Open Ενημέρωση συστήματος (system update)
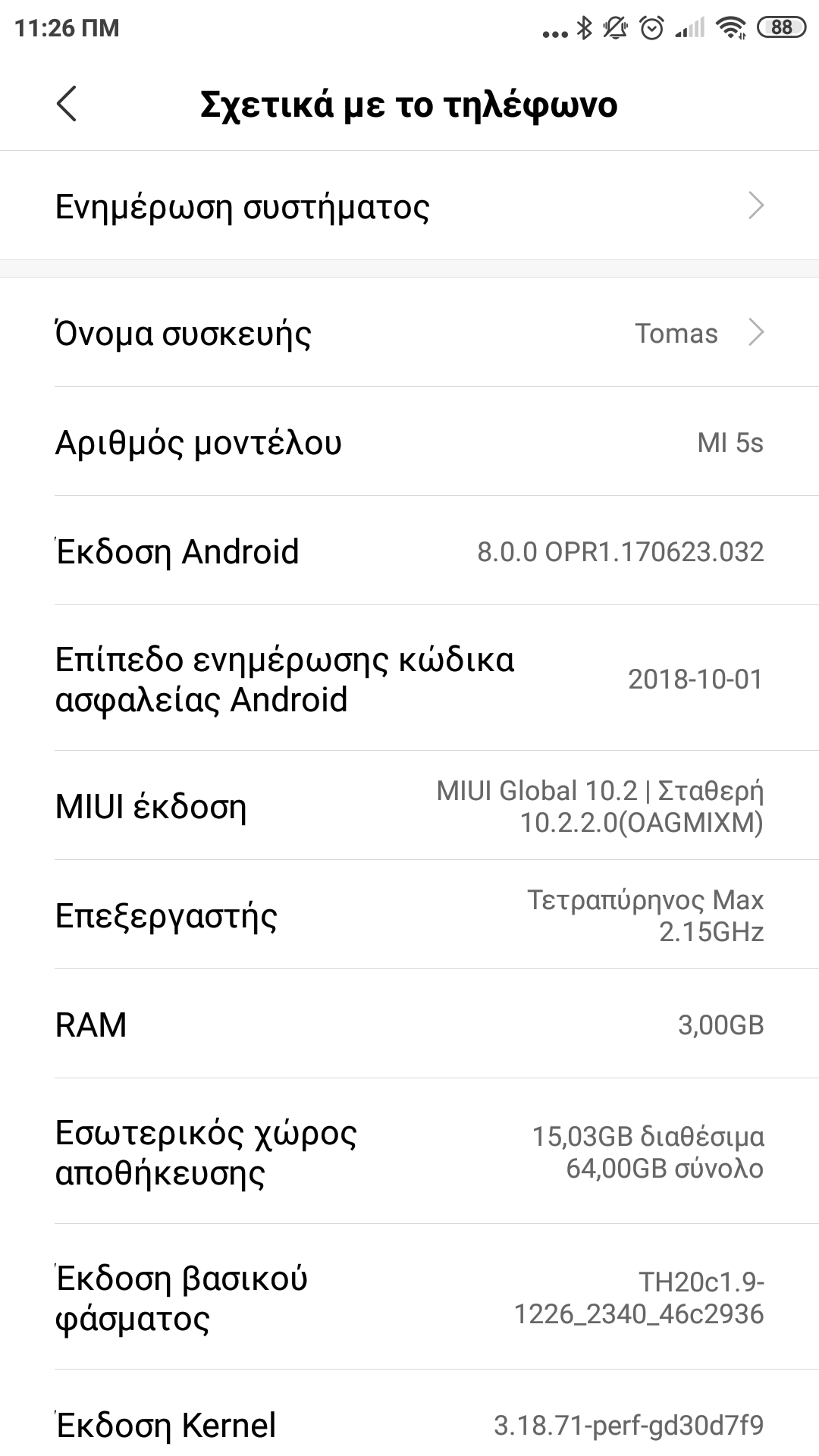 click(x=409, y=206)
